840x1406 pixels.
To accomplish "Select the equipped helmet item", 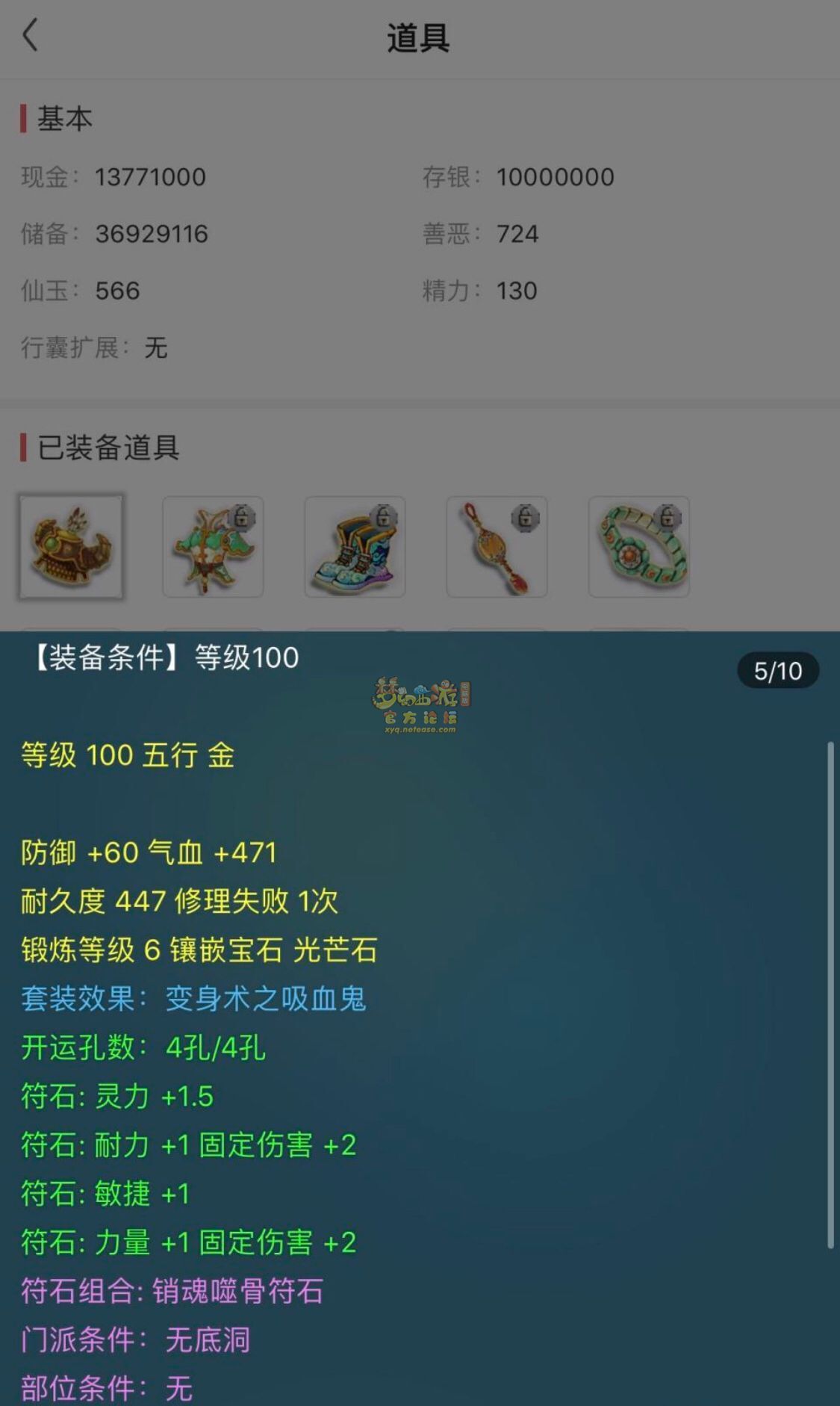I will point(71,547).
